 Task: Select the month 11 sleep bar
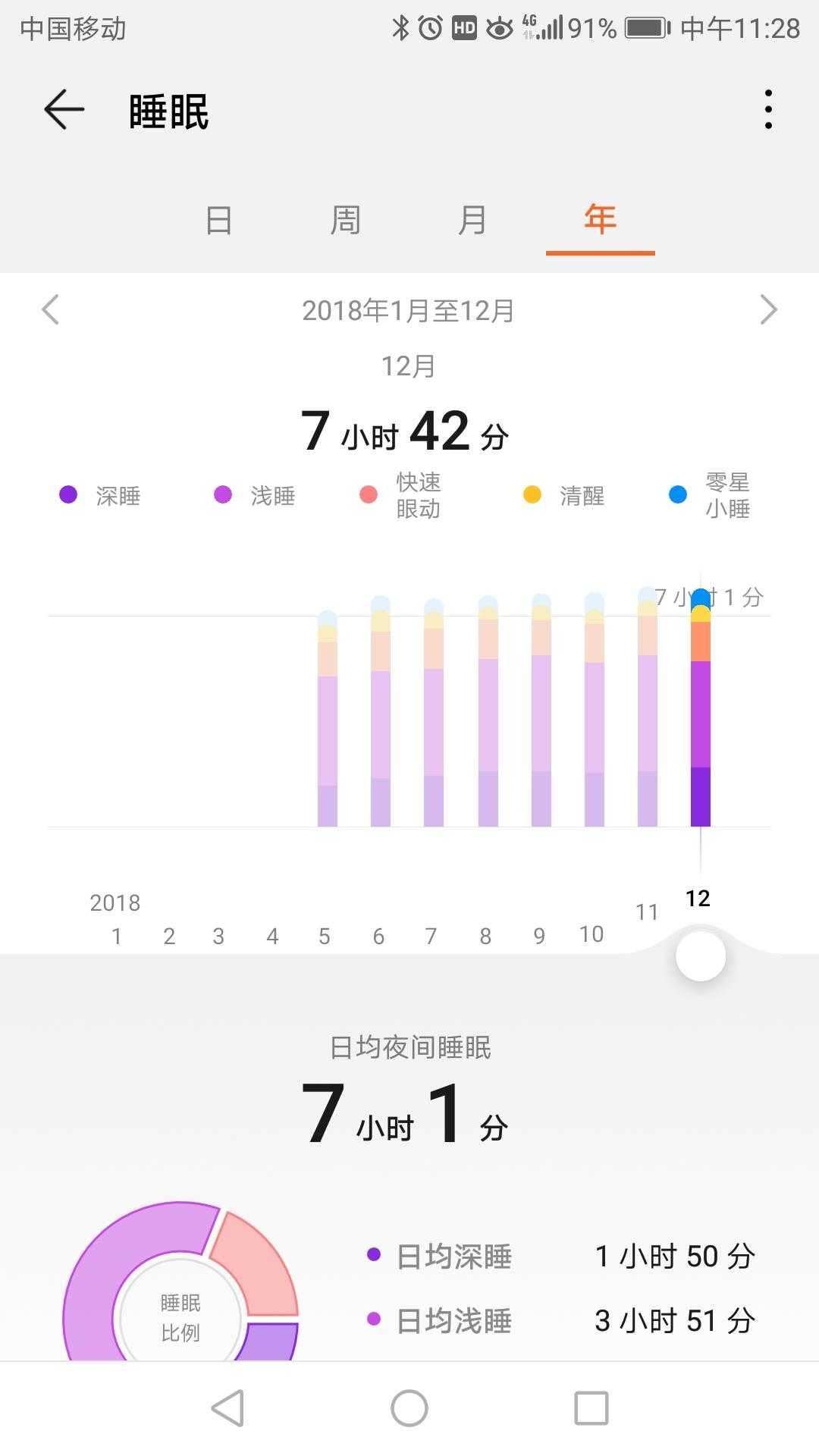point(647,709)
